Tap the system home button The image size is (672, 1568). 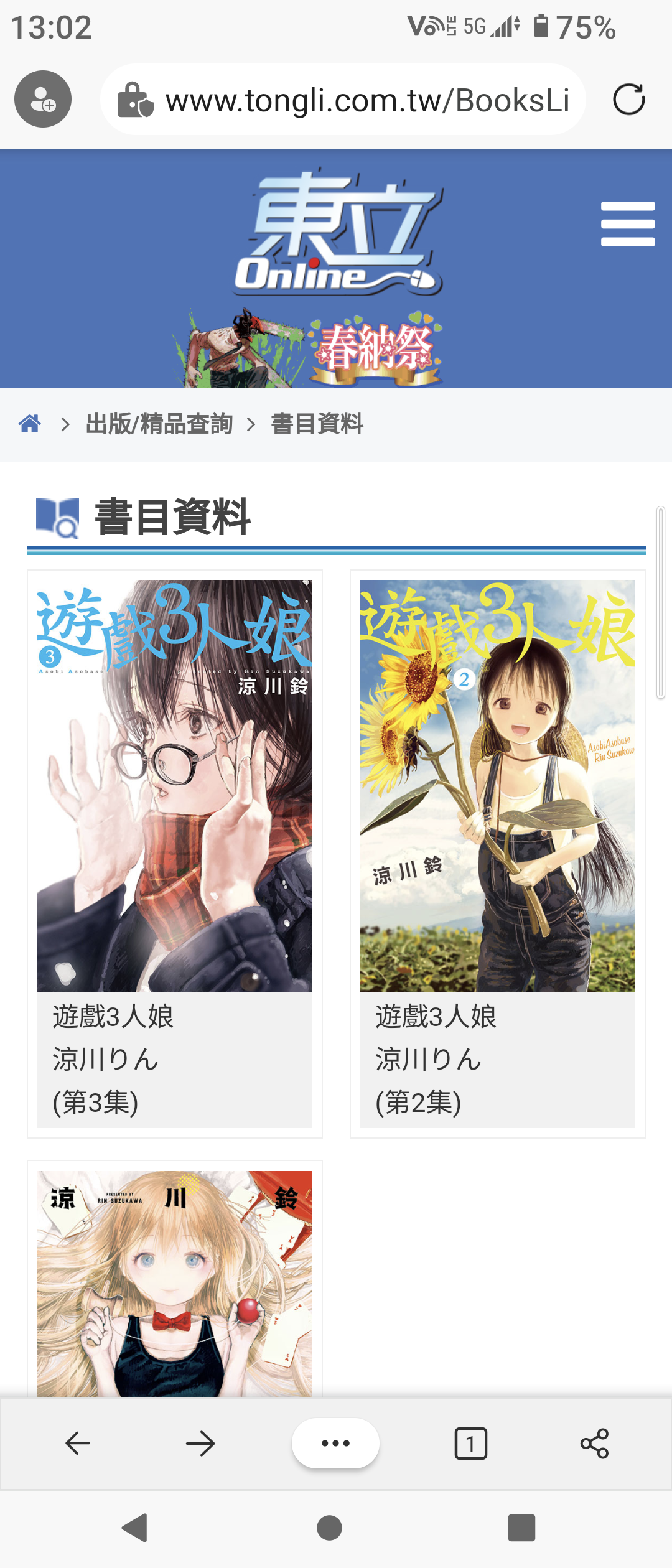click(x=329, y=1528)
